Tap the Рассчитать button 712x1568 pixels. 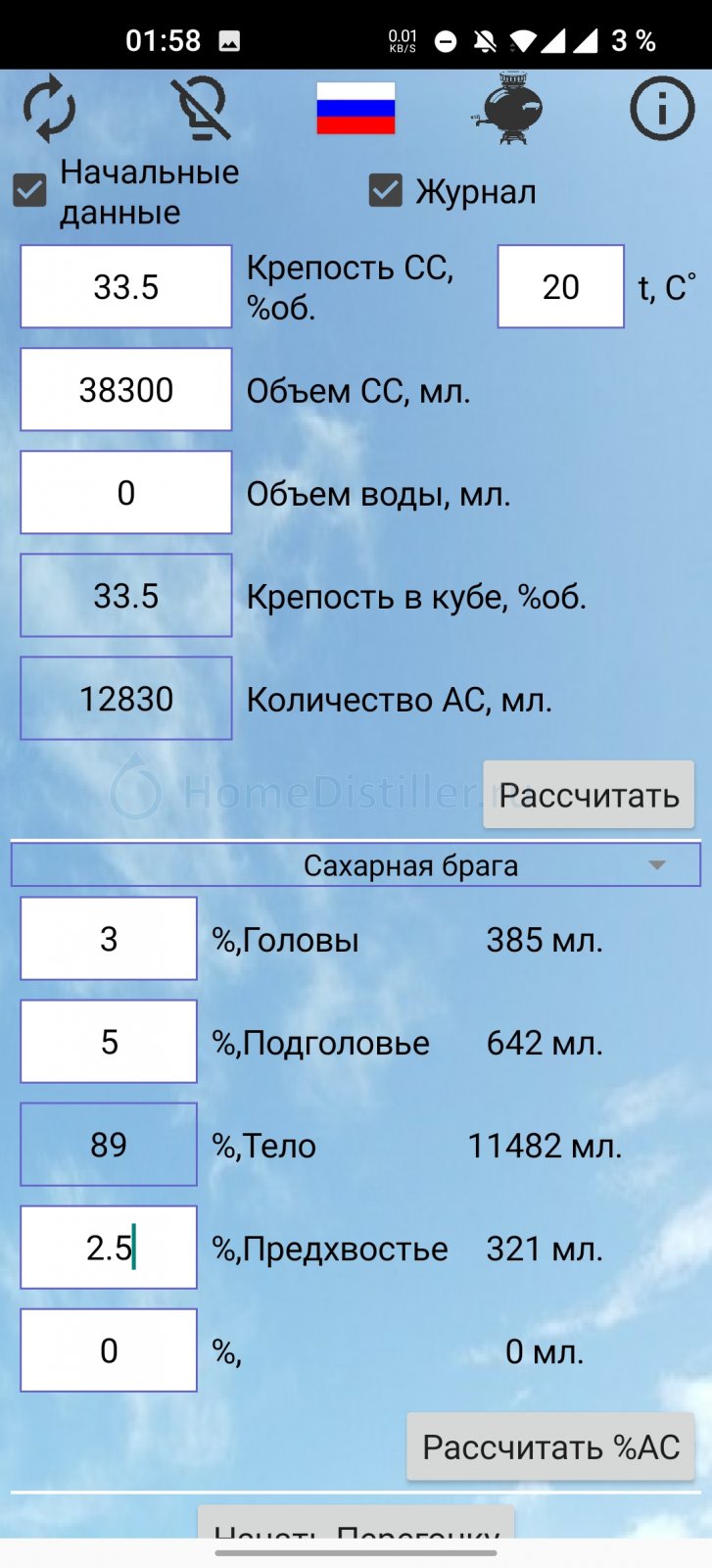(589, 795)
